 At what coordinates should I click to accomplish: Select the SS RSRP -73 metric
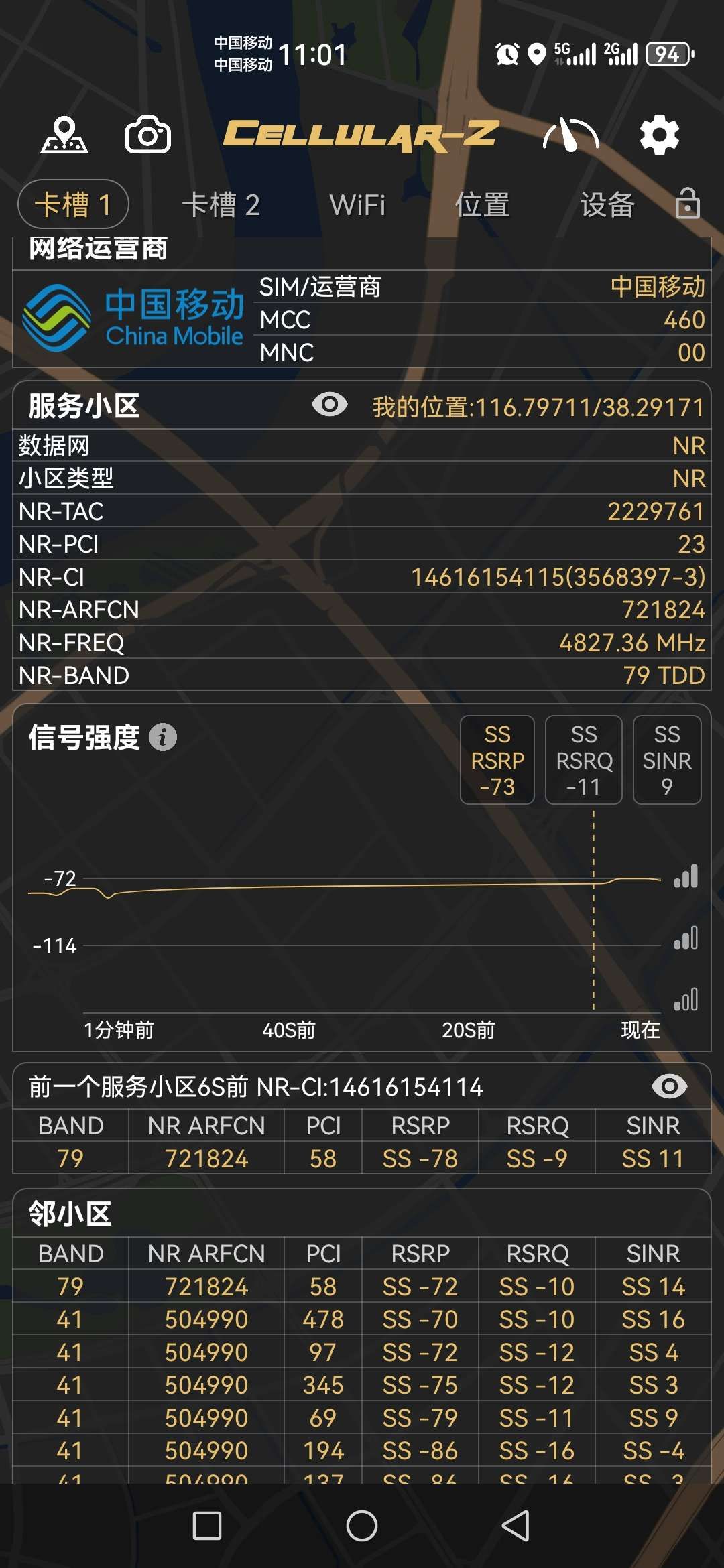497,759
